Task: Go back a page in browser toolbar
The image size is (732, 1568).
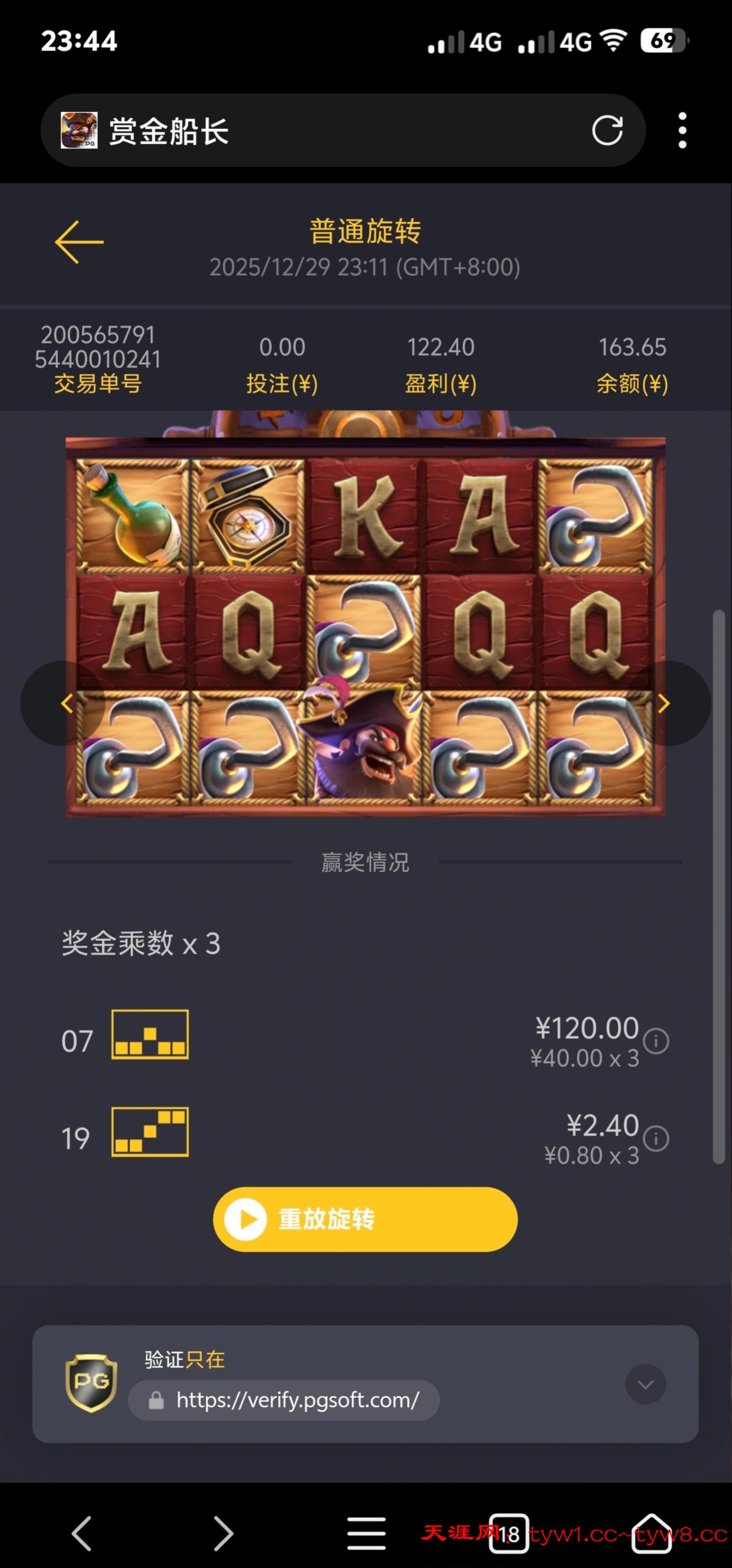Action: (x=82, y=1533)
